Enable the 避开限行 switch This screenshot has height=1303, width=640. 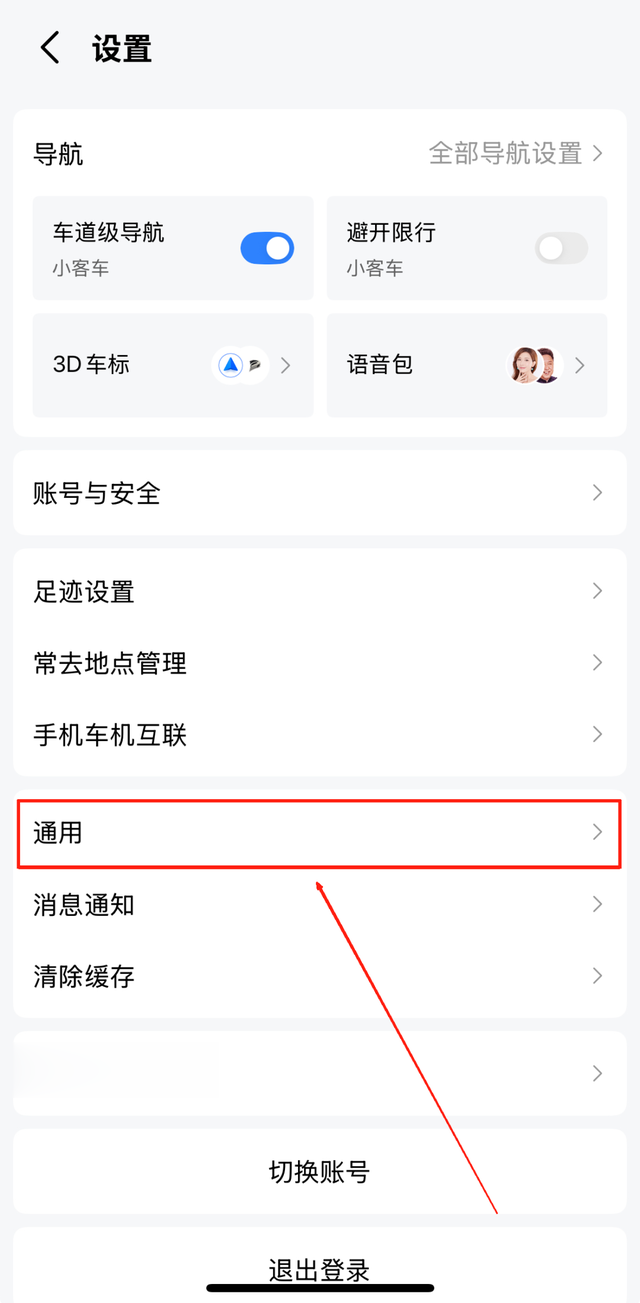tap(561, 248)
